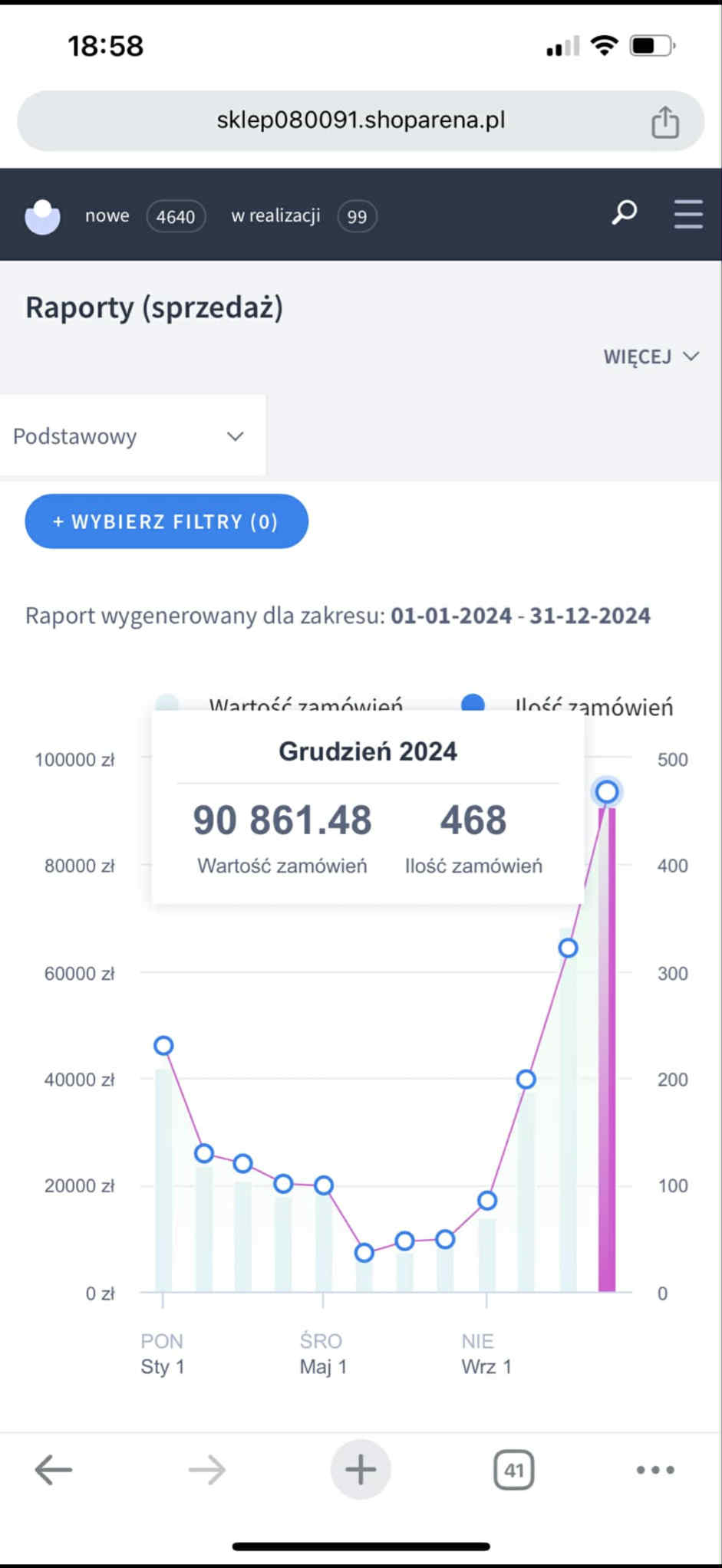Open orders in progress count 99
Image resolution: width=722 pixels, height=1568 pixels.
pyautogui.click(x=357, y=216)
